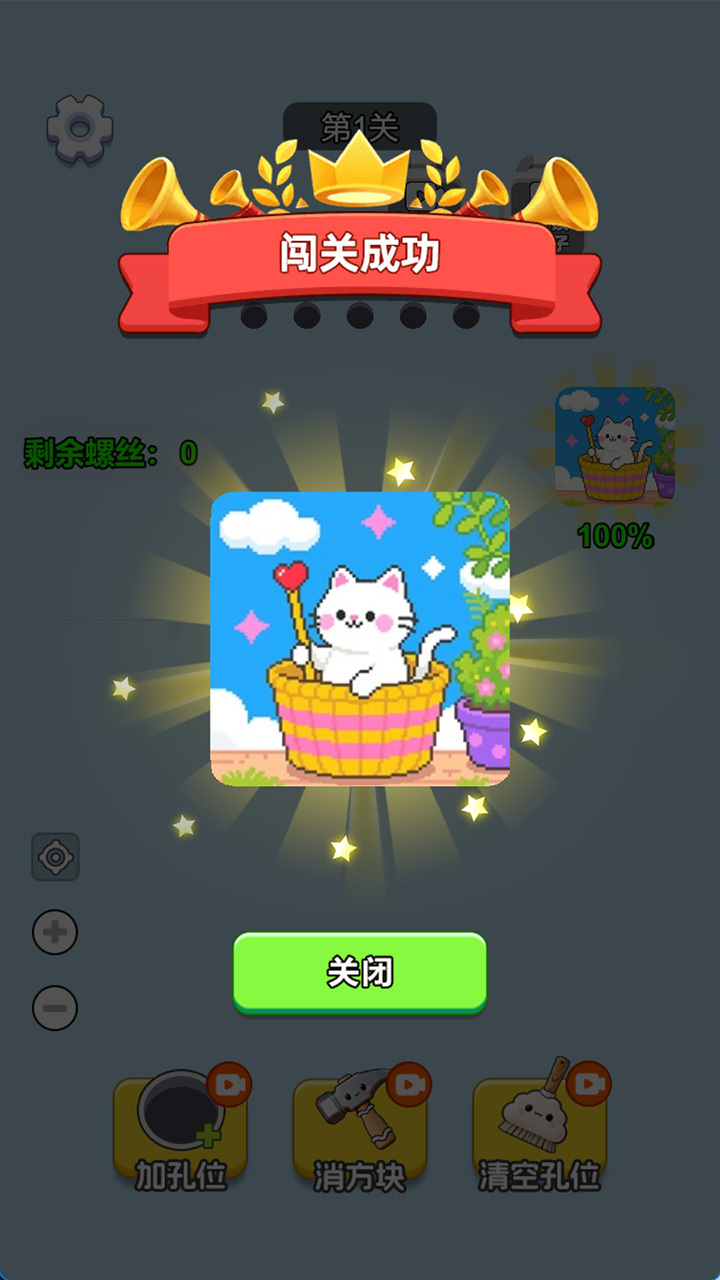Screen dimensions: 720x1280
Task: Zoom out with the minus button
Action: pos(55,1007)
